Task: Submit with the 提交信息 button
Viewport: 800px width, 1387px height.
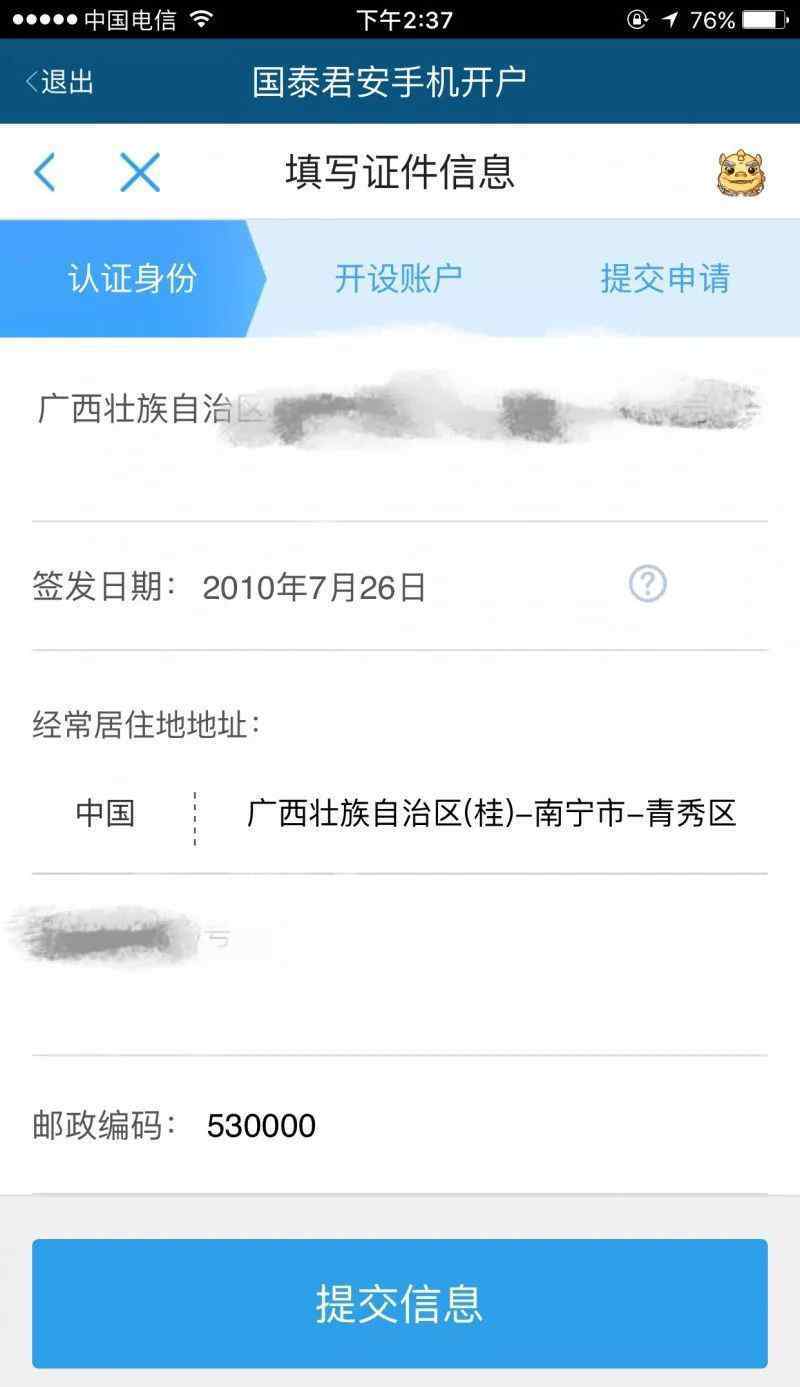Action: [400, 1303]
